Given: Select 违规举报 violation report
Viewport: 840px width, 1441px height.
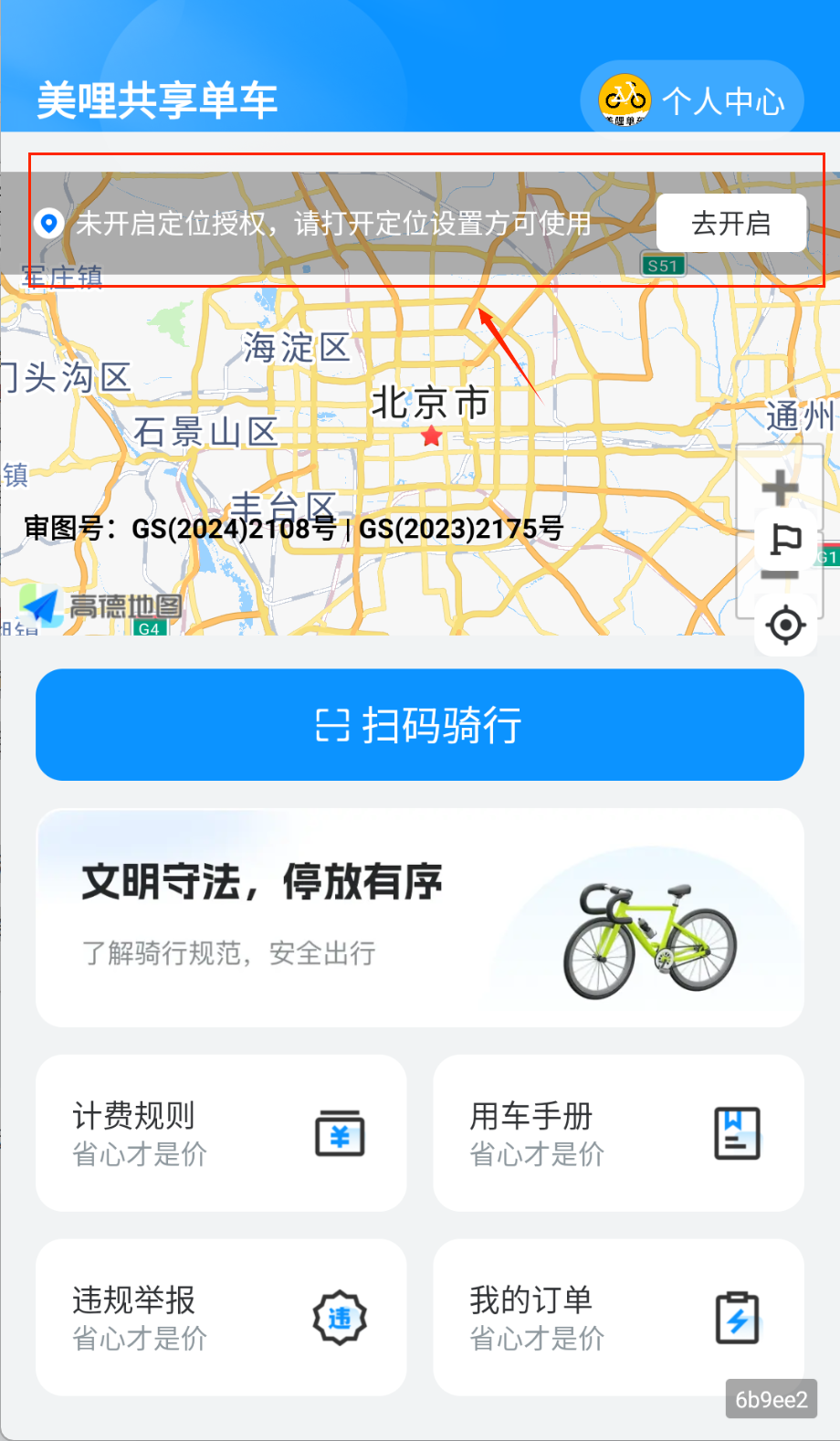Looking at the screenshot, I should 221,1317.
